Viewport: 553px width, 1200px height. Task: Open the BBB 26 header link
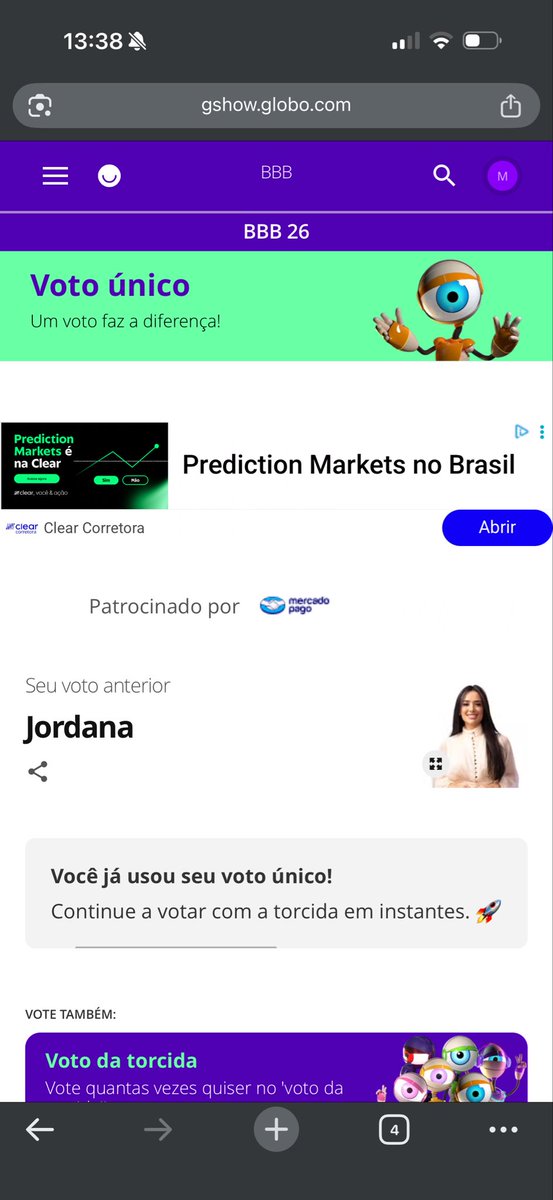pos(276,232)
